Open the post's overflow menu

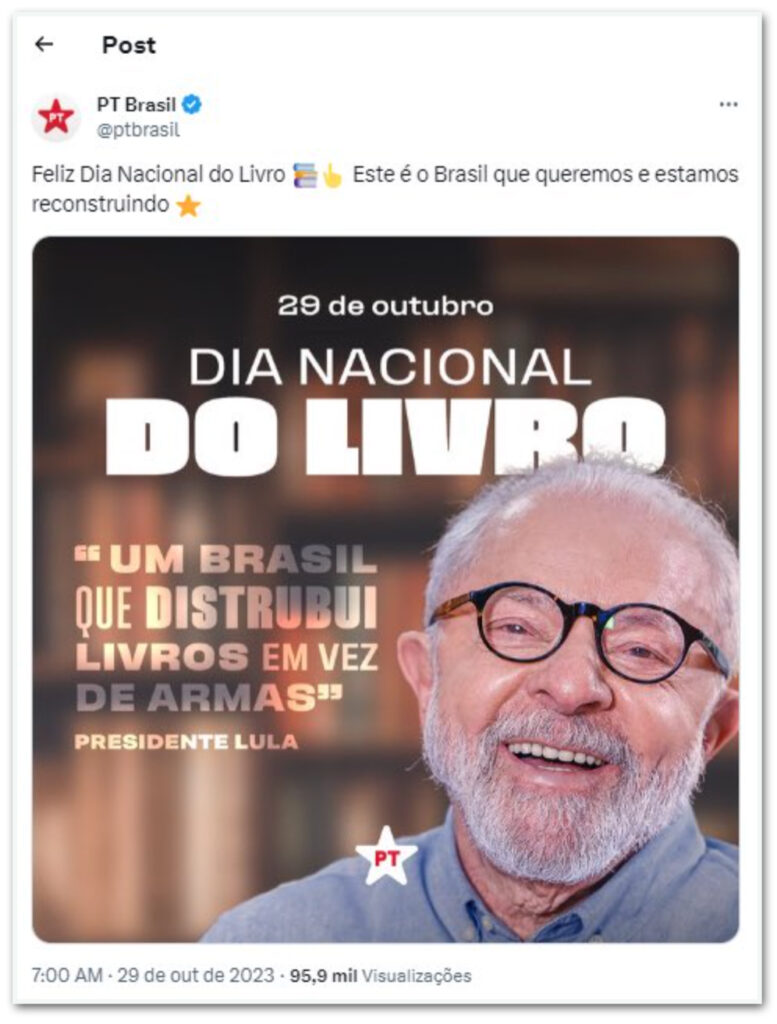(x=728, y=105)
